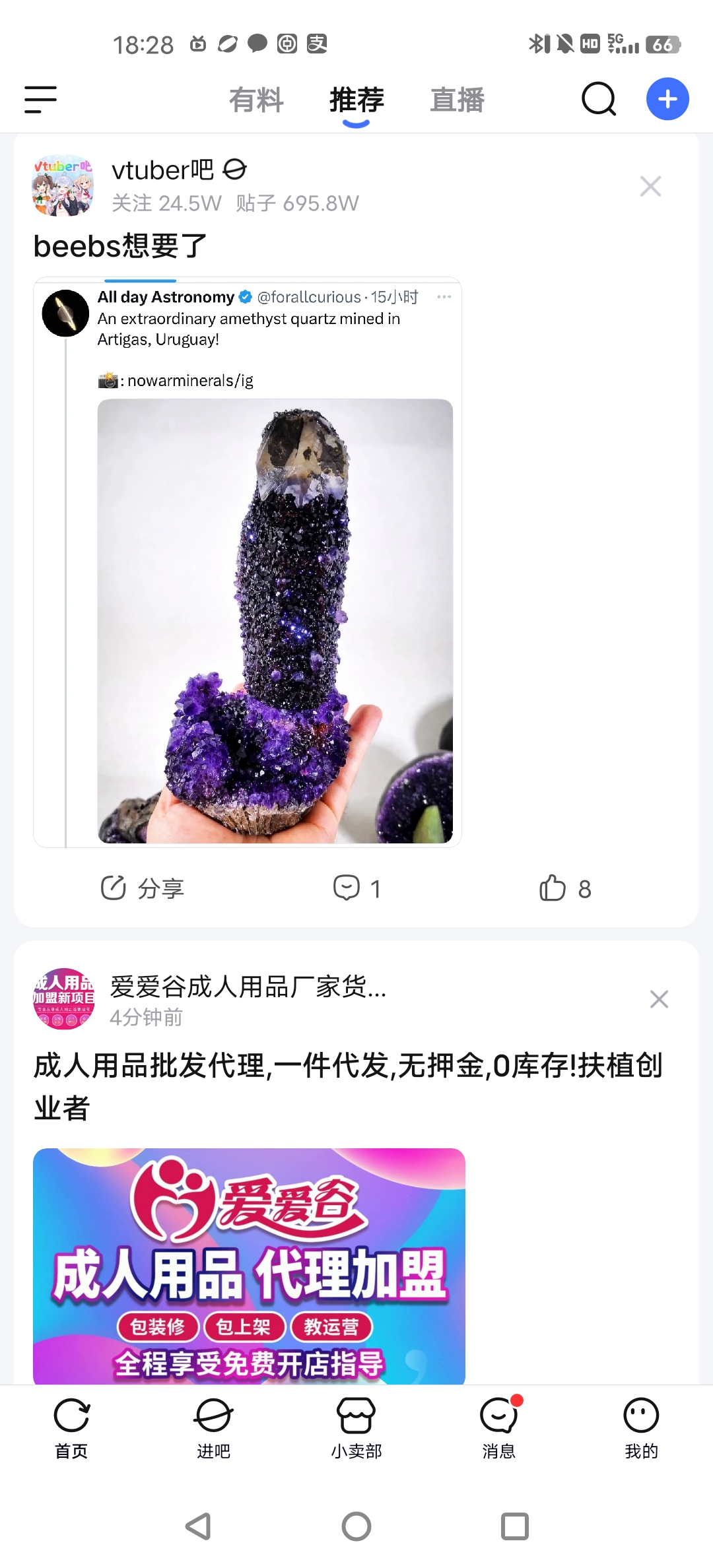
Task: Open the 爱爱谷成人用品厂家货 profile
Action: pyautogui.click(x=248, y=987)
